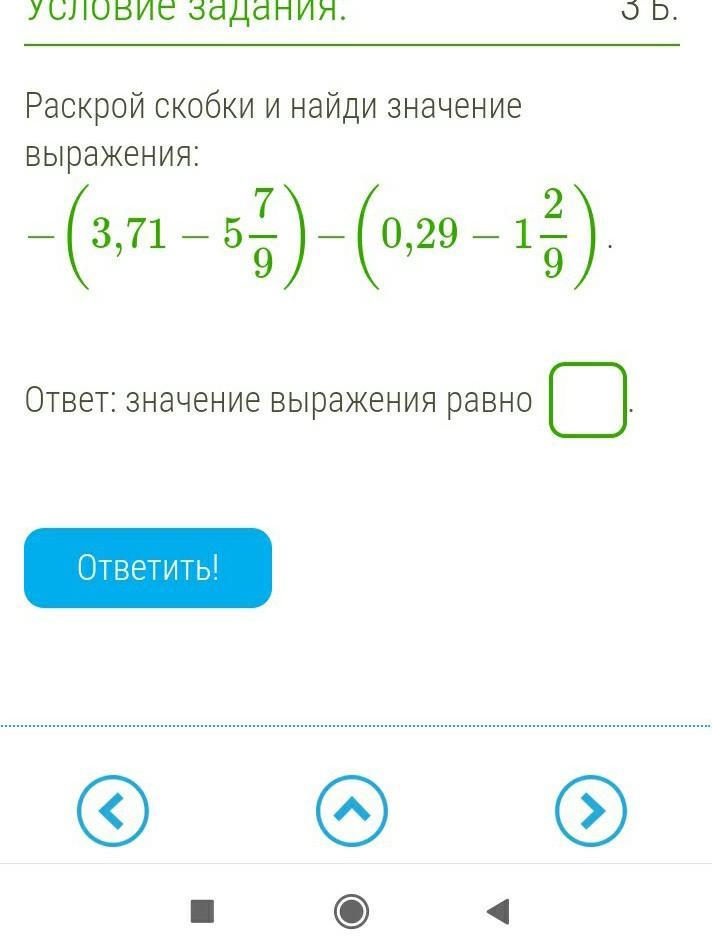Open recent apps square button
The width and height of the screenshot is (712, 945).
[203, 911]
